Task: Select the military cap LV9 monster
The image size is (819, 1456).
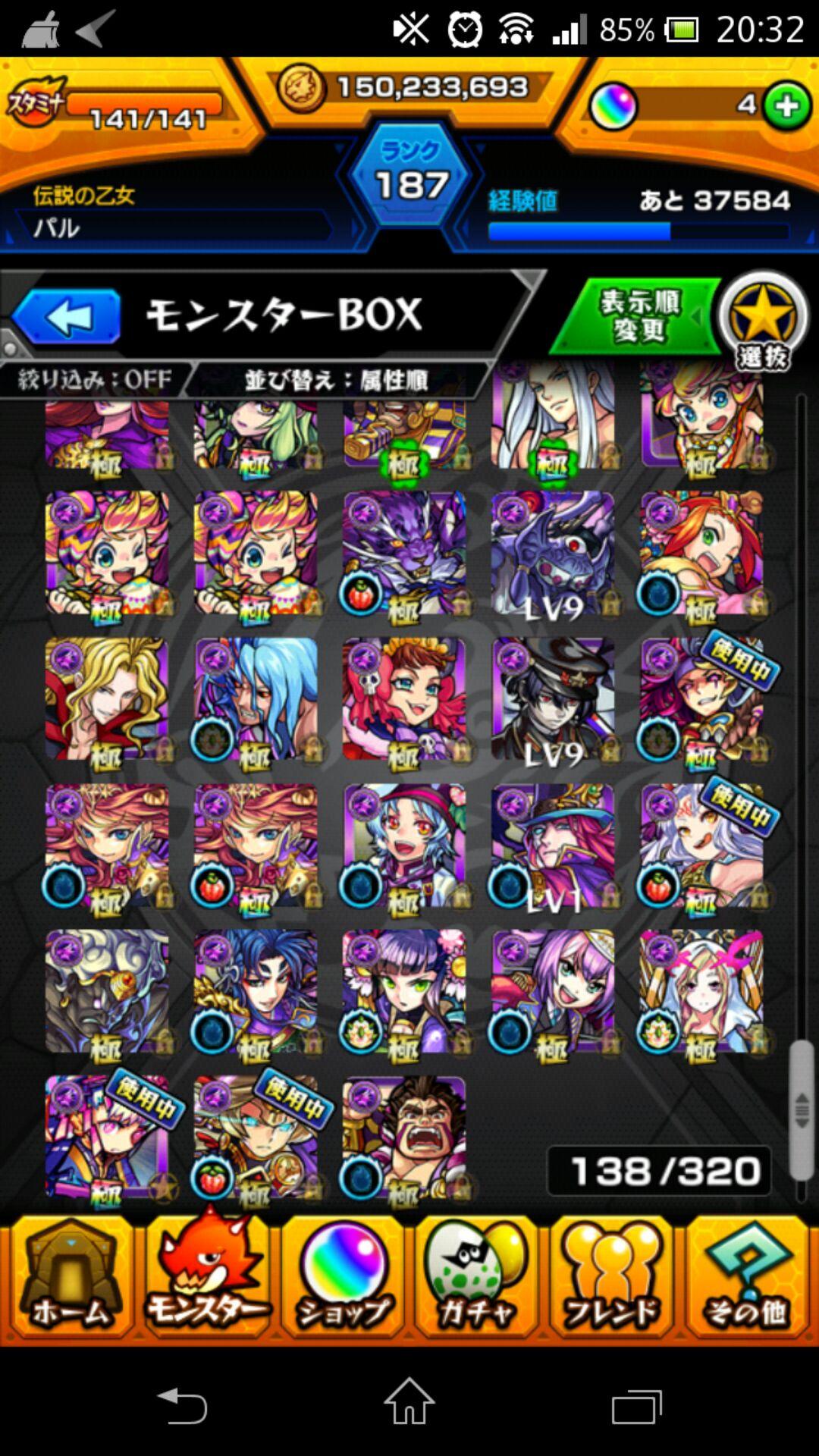Action: pos(553,699)
